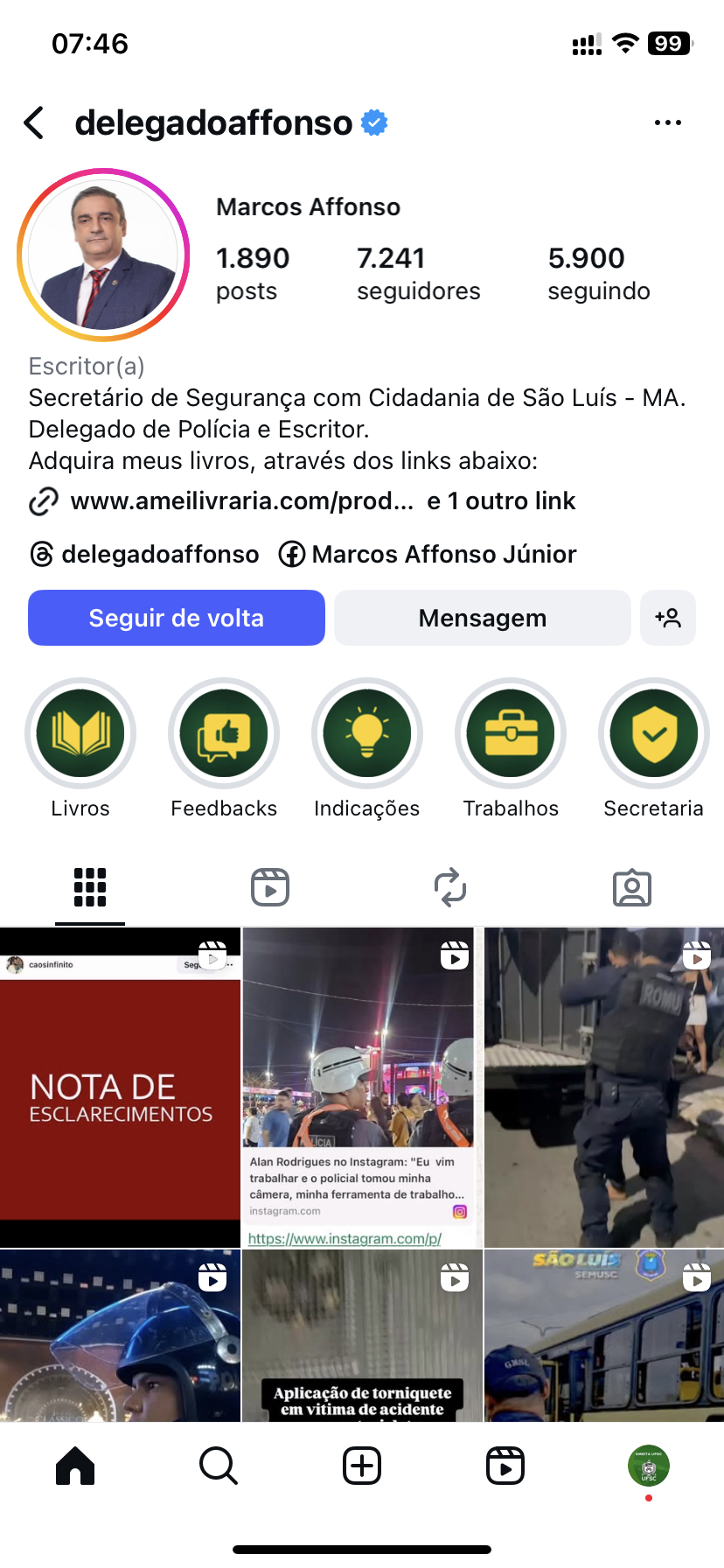Switch to the Reels tab of profile
This screenshot has width=724, height=1568.
tap(270, 887)
